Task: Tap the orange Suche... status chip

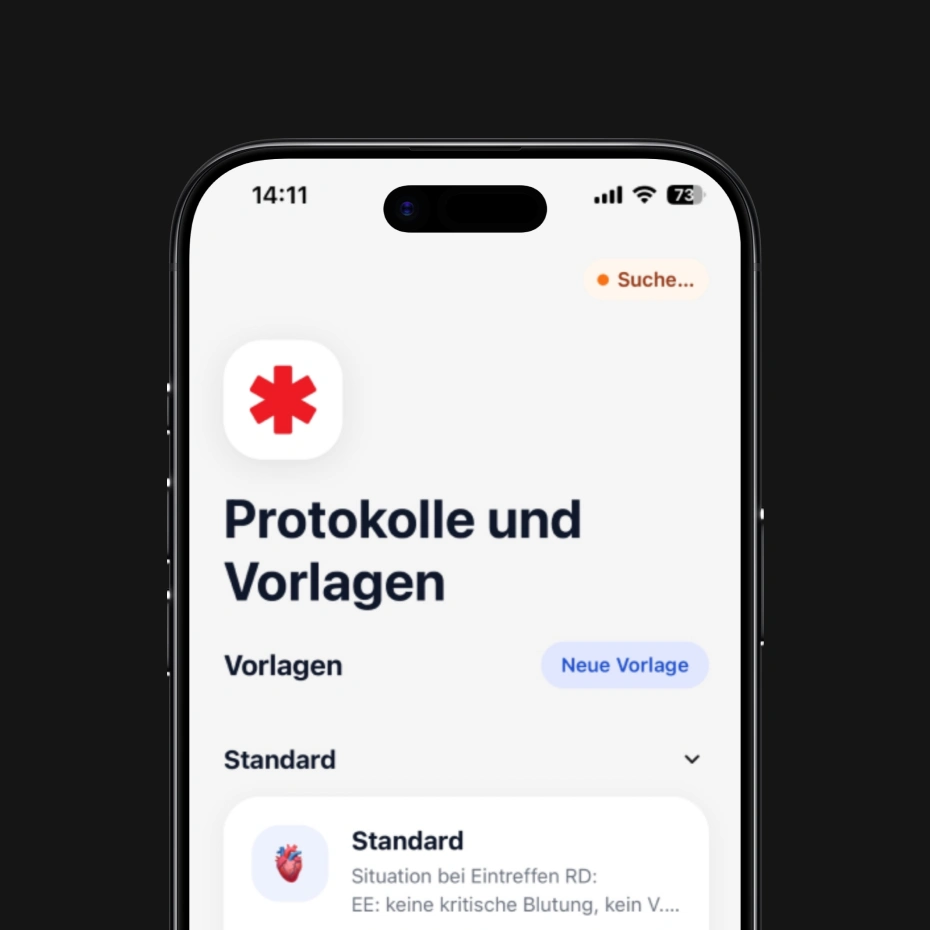Action: pyautogui.click(x=645, y=279)
